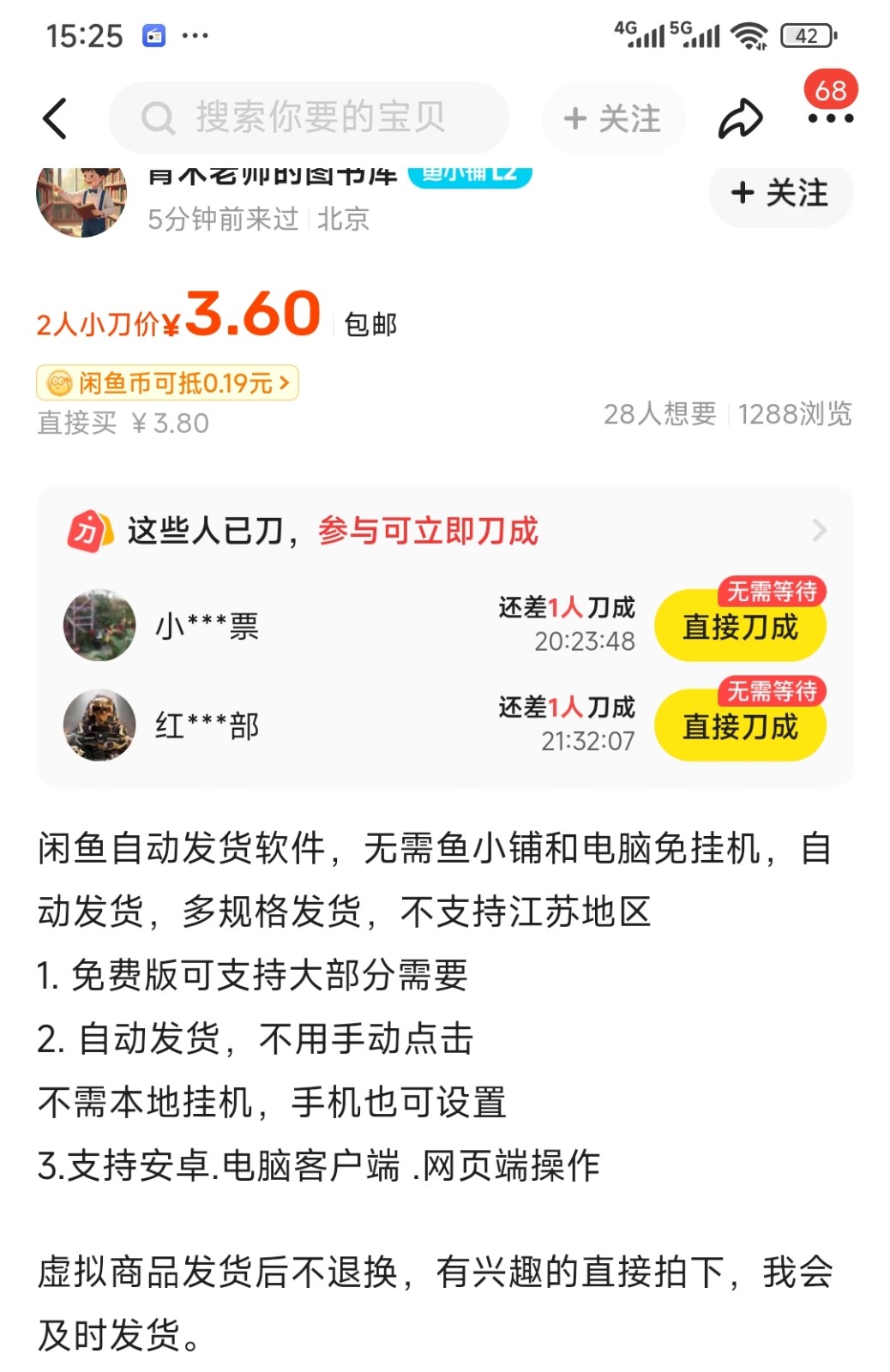Follow the seller via the 关注 button beside the shop name
890x1372 pixels.
[x=780, y=194]
